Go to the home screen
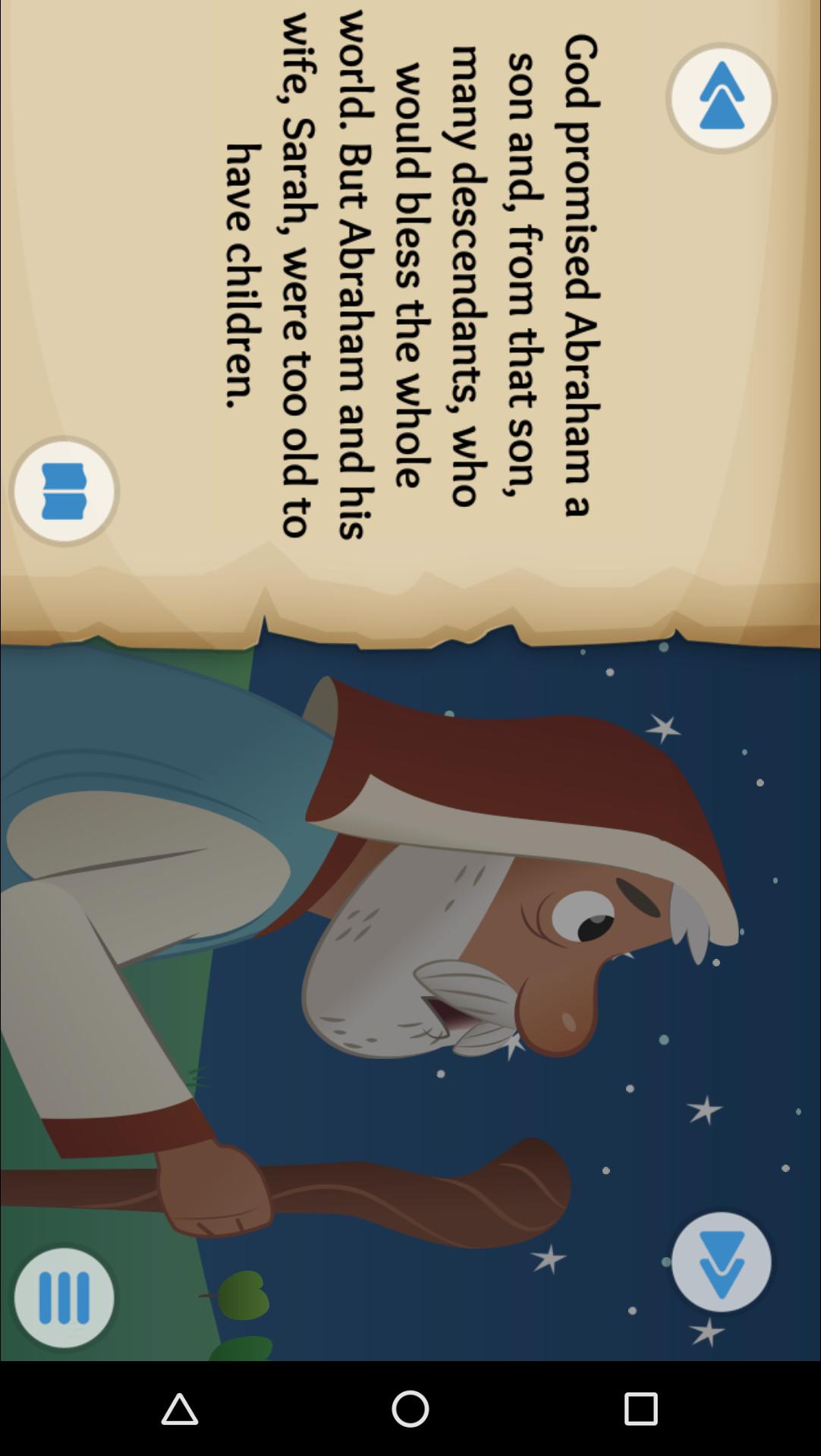This screenshot has height=1456, width=821. point(410,1409)
